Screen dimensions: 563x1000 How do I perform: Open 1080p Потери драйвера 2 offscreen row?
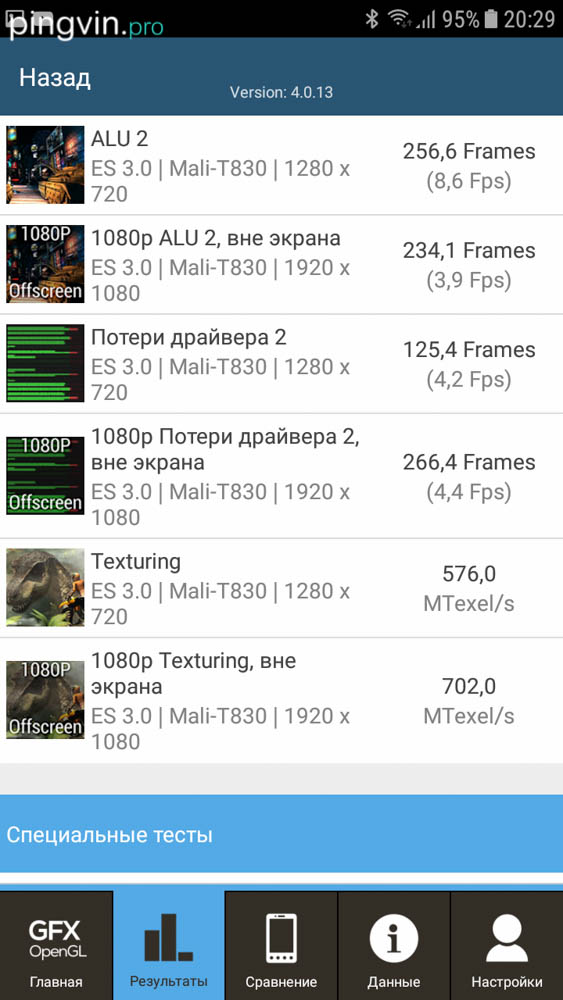(281, 476)
